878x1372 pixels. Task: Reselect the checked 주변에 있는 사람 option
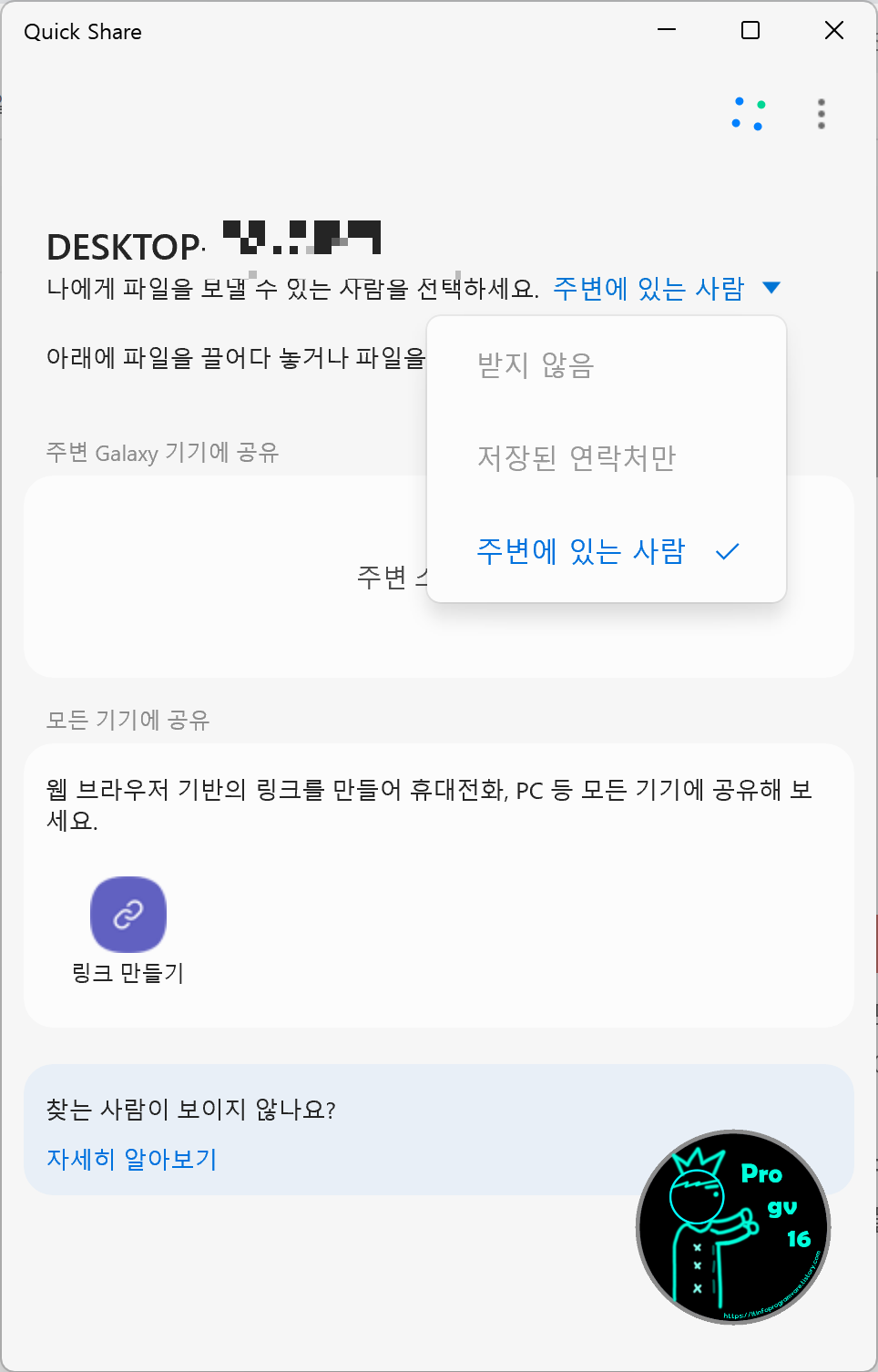[x=580, y=550]
